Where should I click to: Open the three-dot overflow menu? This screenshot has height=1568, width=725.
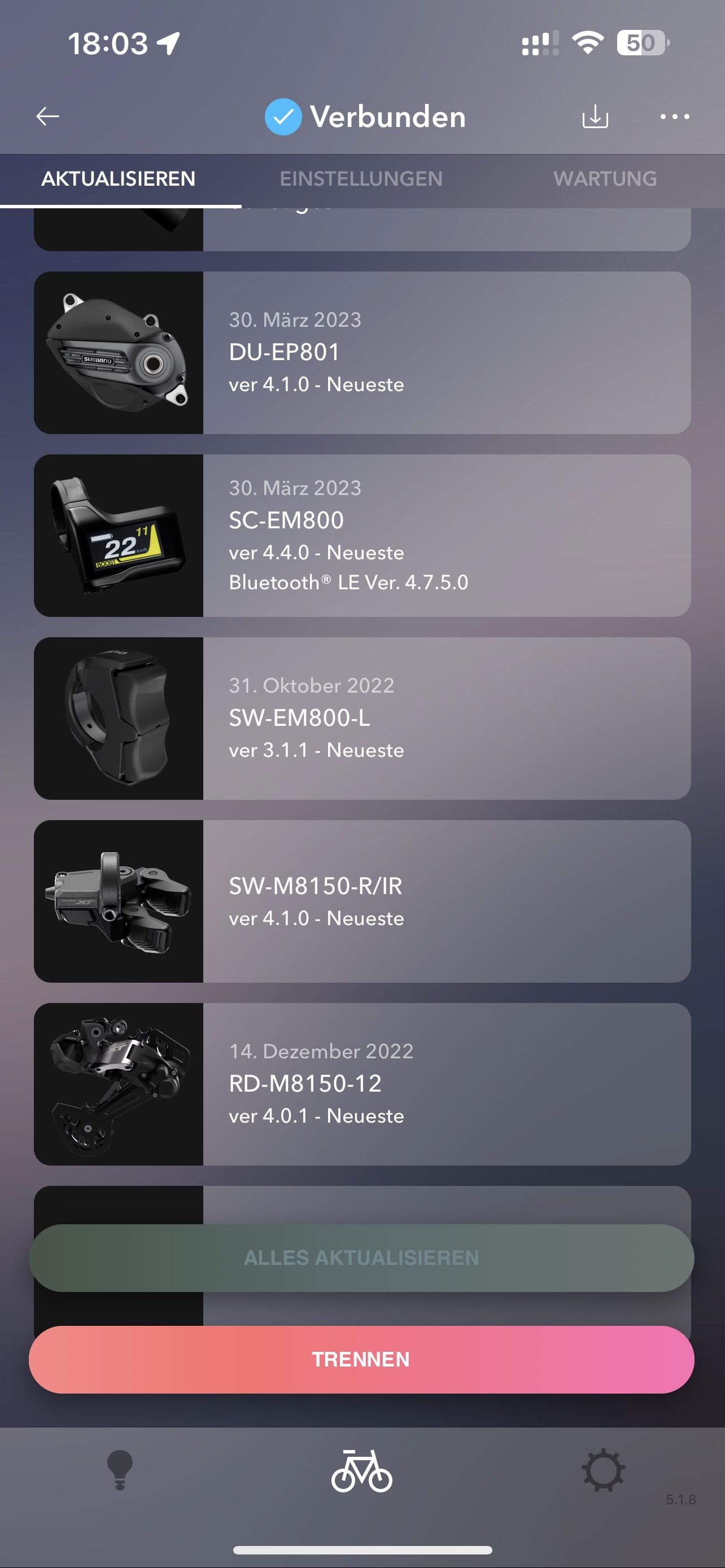click(x=675, y=116)
